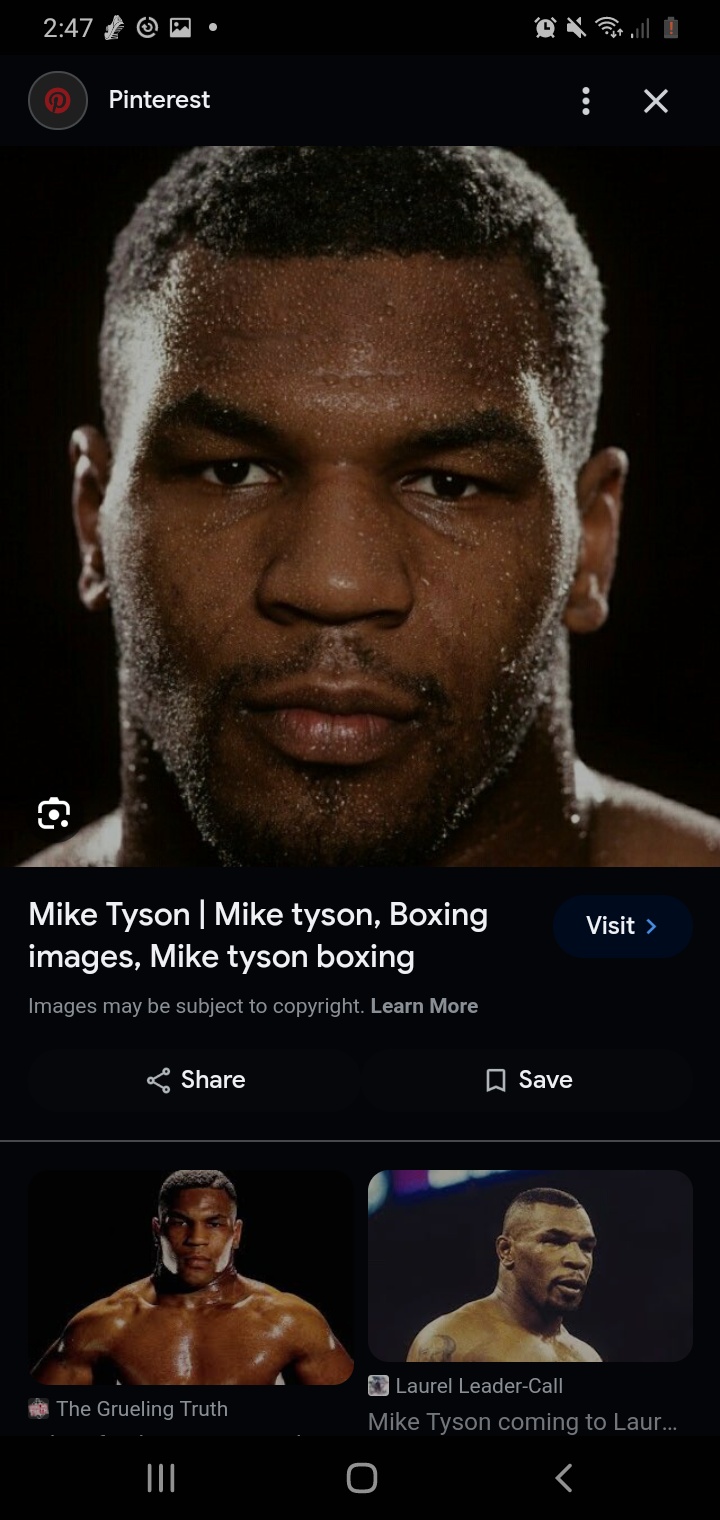Tap the Pinterest source icon

pos(58,100)
